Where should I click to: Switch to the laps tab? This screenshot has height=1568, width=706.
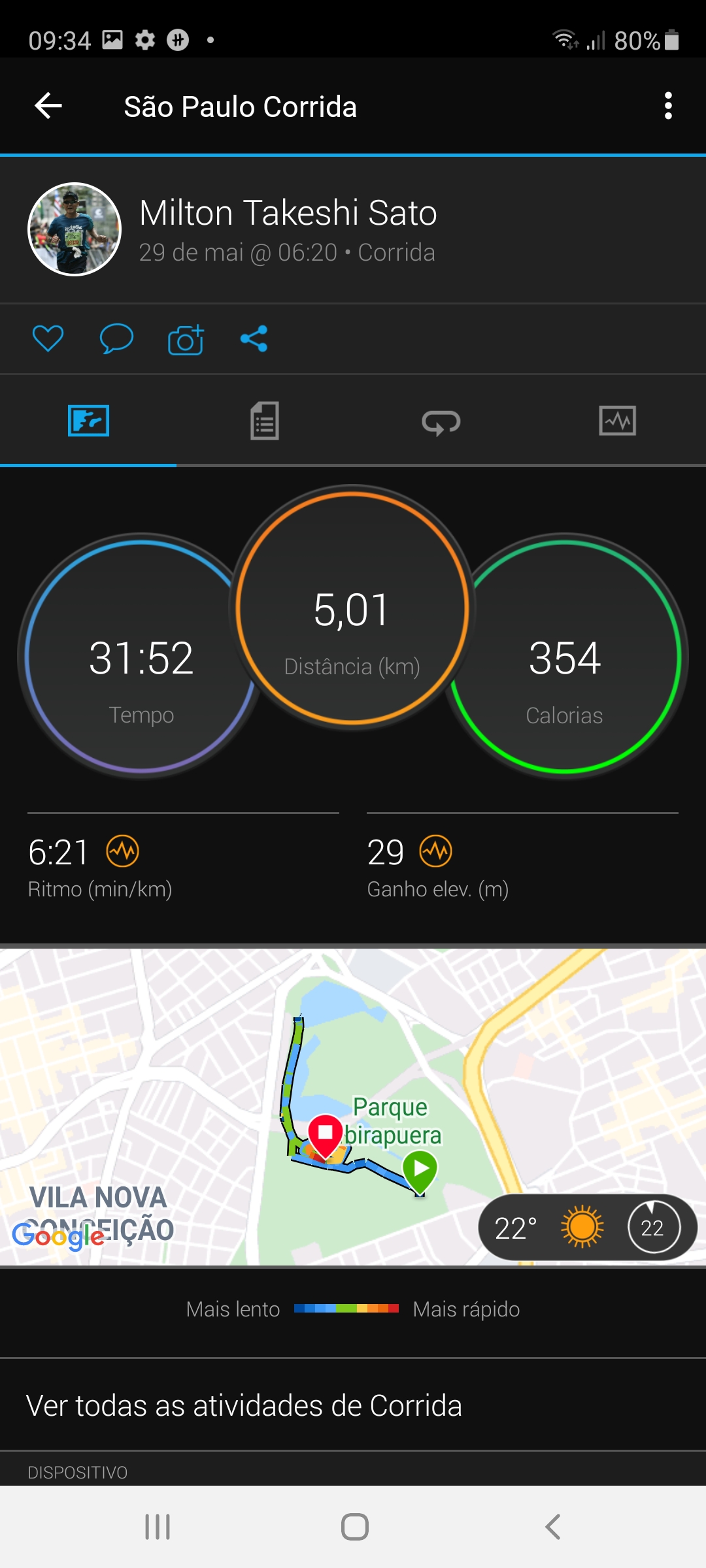[x=441, y=421]
